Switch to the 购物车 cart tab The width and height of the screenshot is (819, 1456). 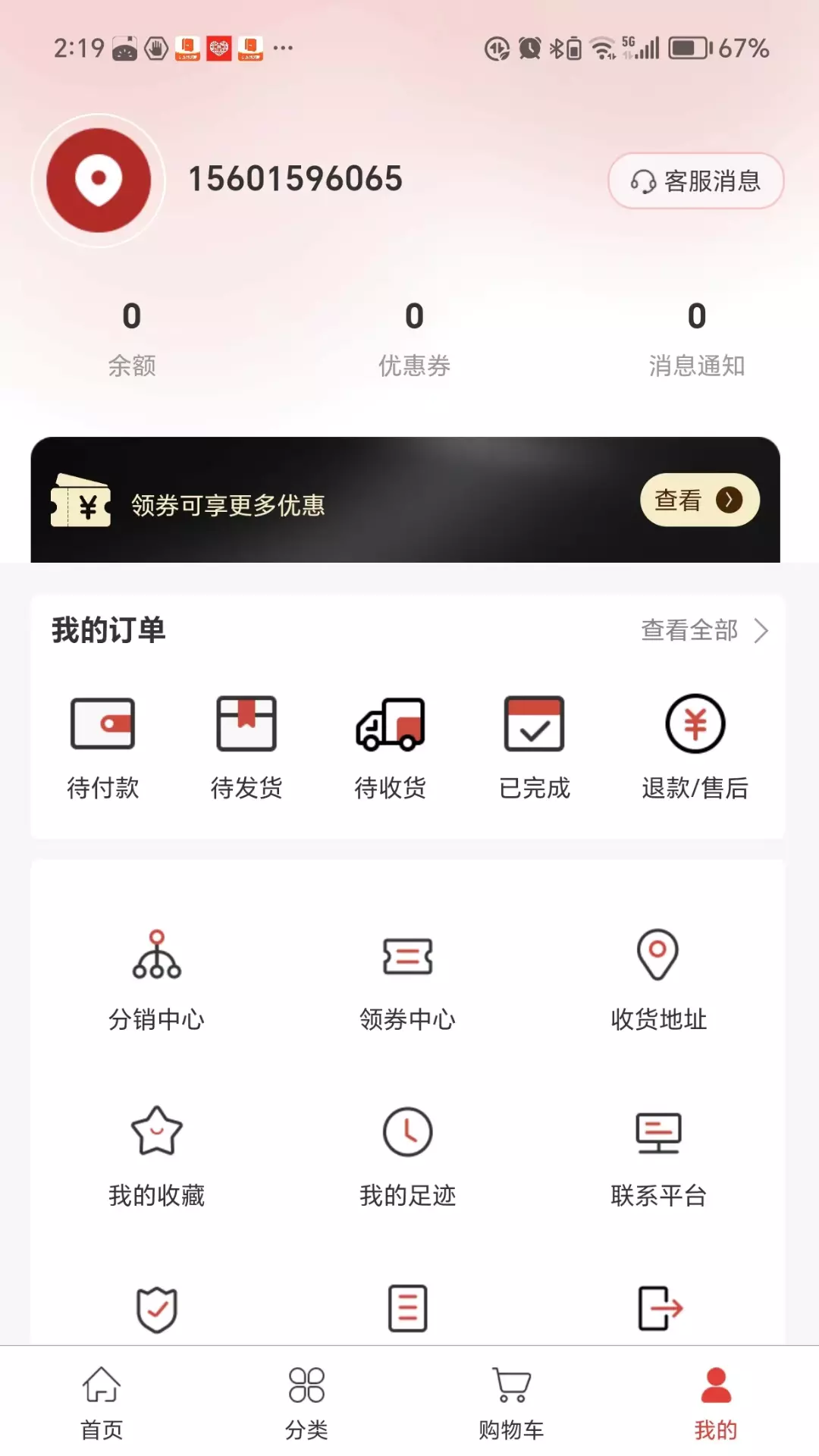click(x=511, y=1403)
